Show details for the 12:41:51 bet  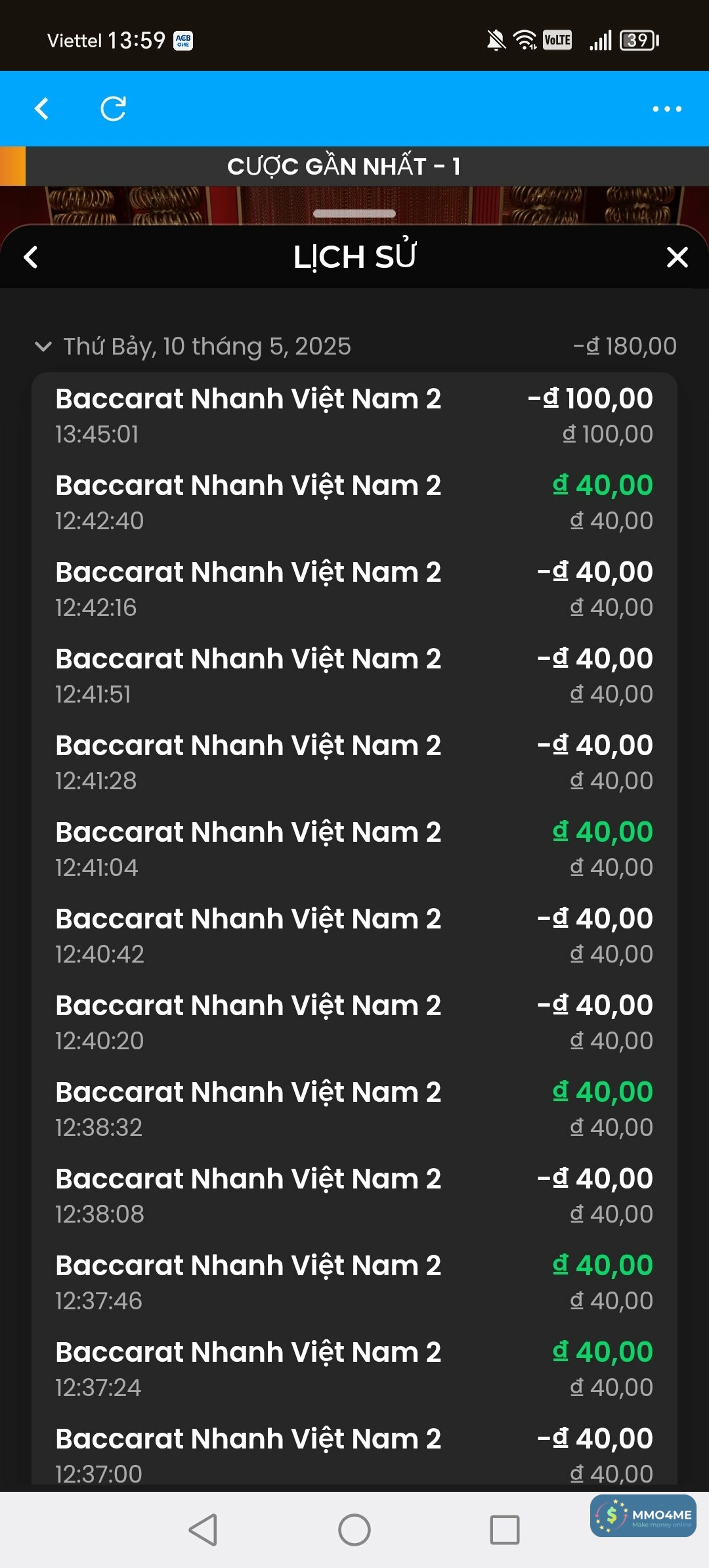click(x=354, y=676)
